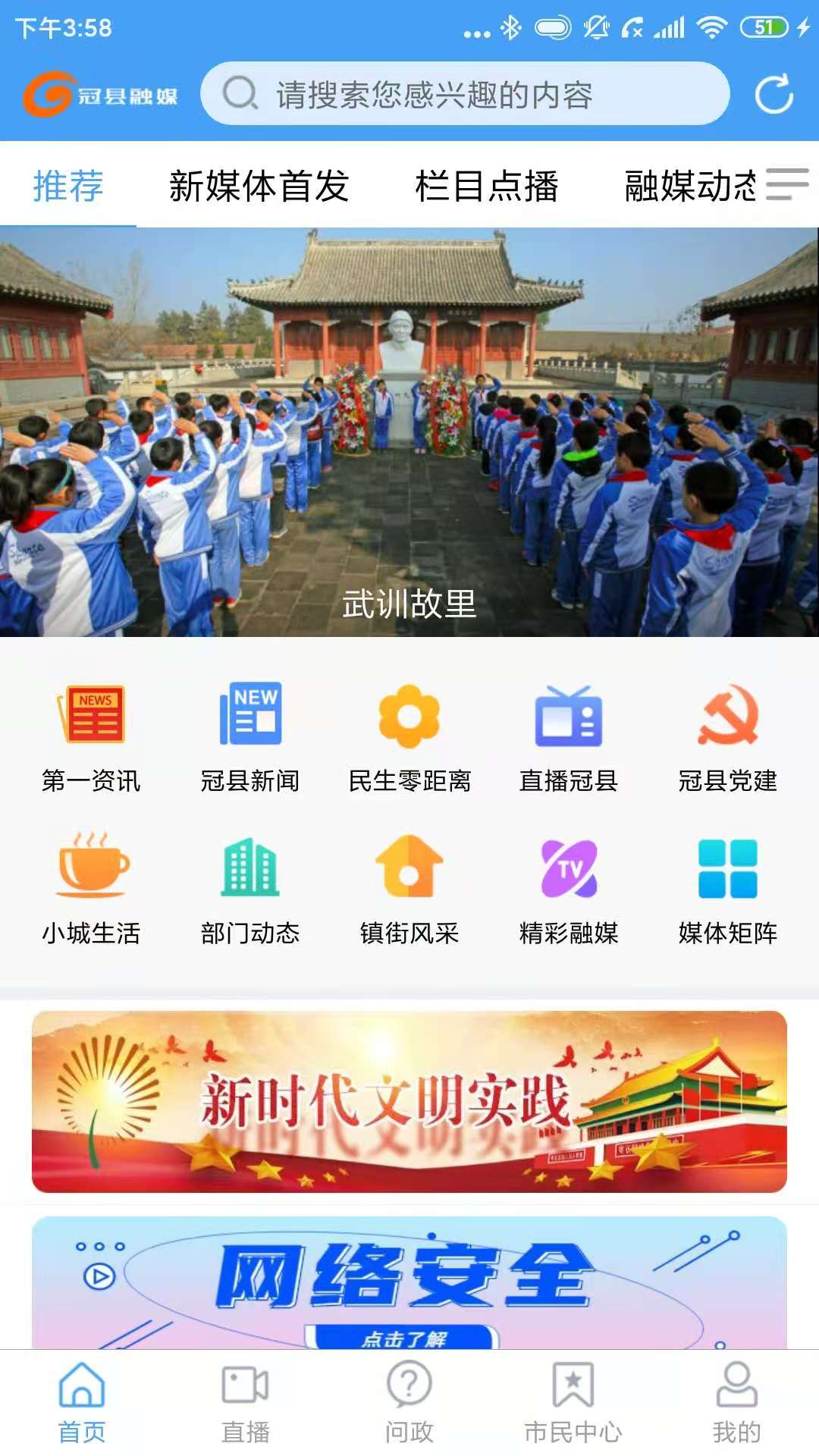
Task: Open the 武训故里 carousel story
Action: coord(409,425)
